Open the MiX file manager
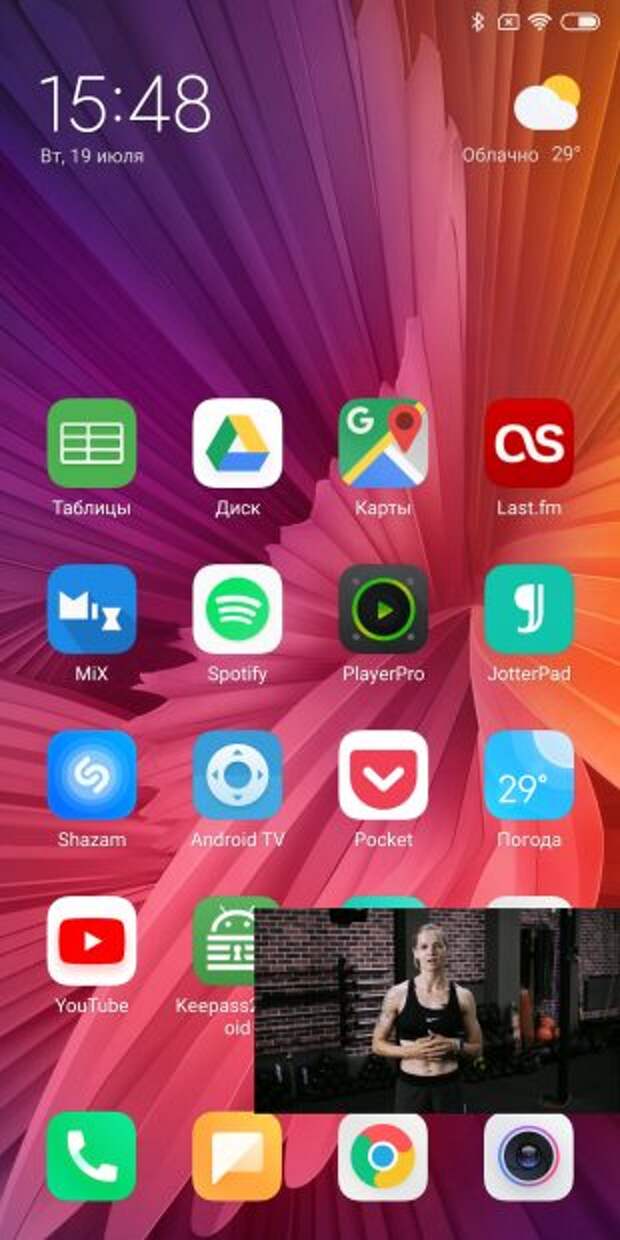This screenshot has width=620, height=1240. 92,609
